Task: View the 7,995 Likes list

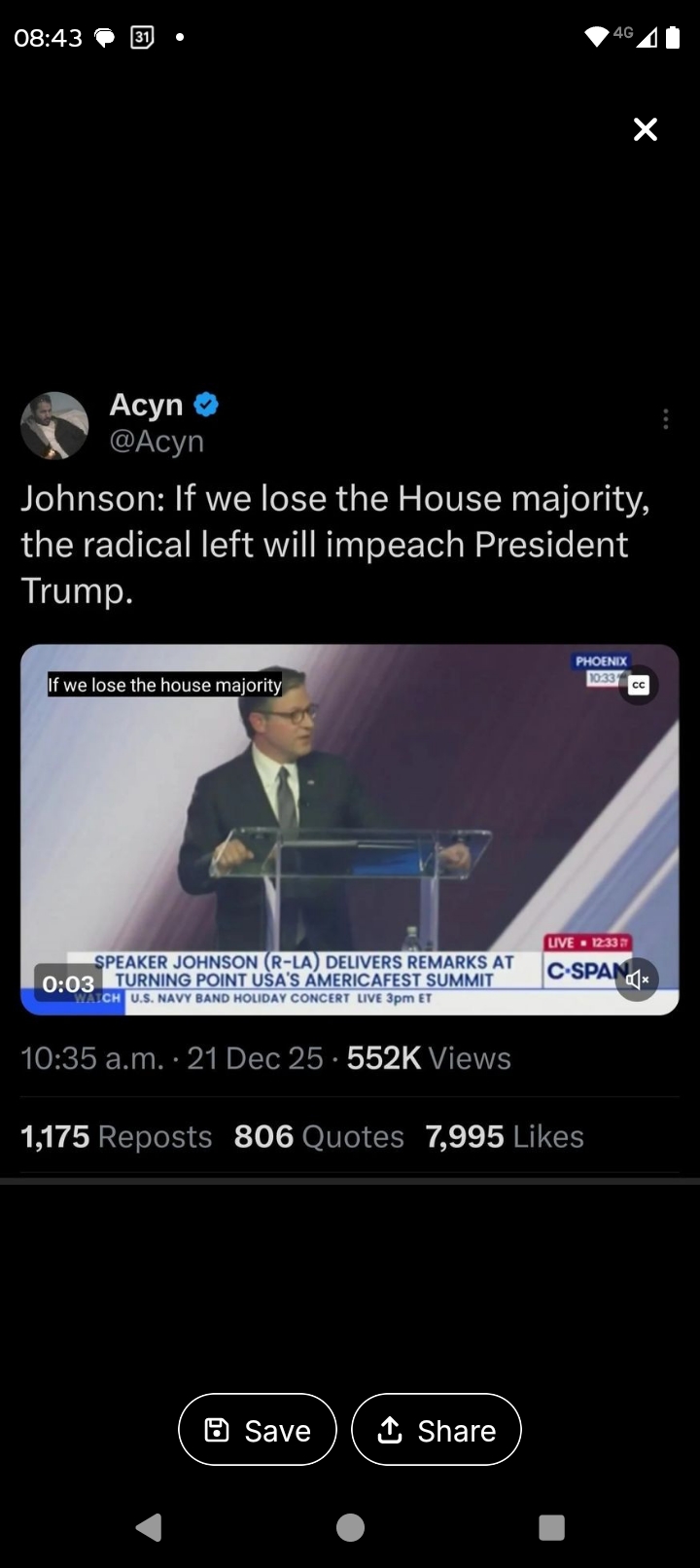Action: point(505,1136)
